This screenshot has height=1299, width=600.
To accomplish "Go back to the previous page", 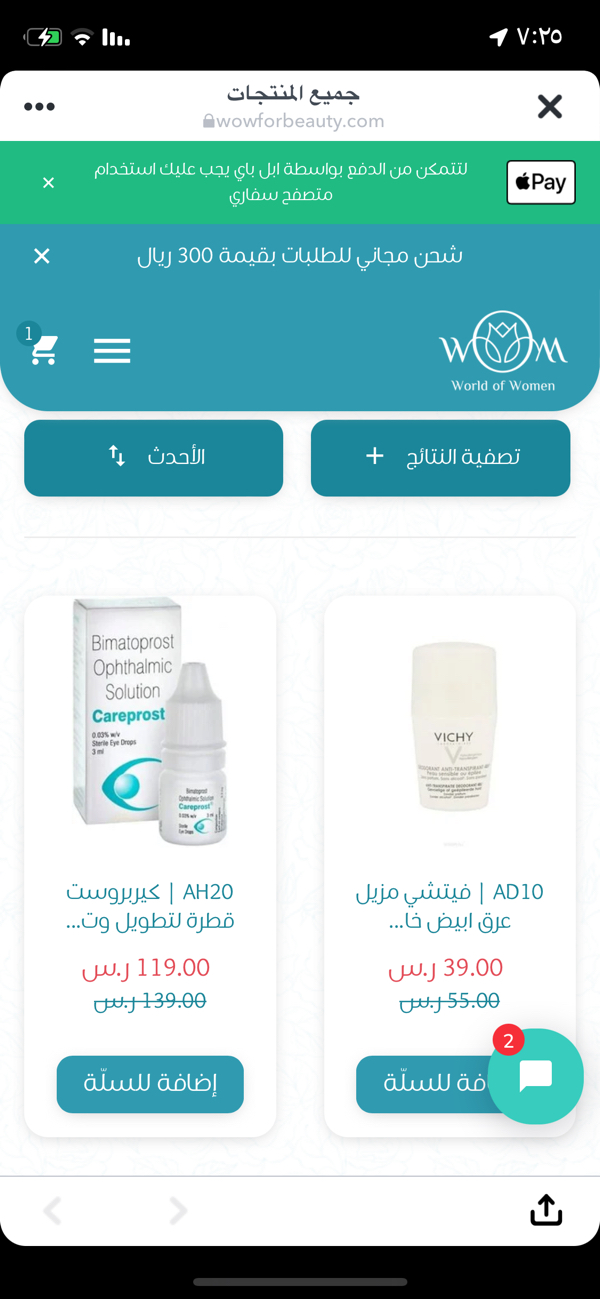I will point(53,1211).
